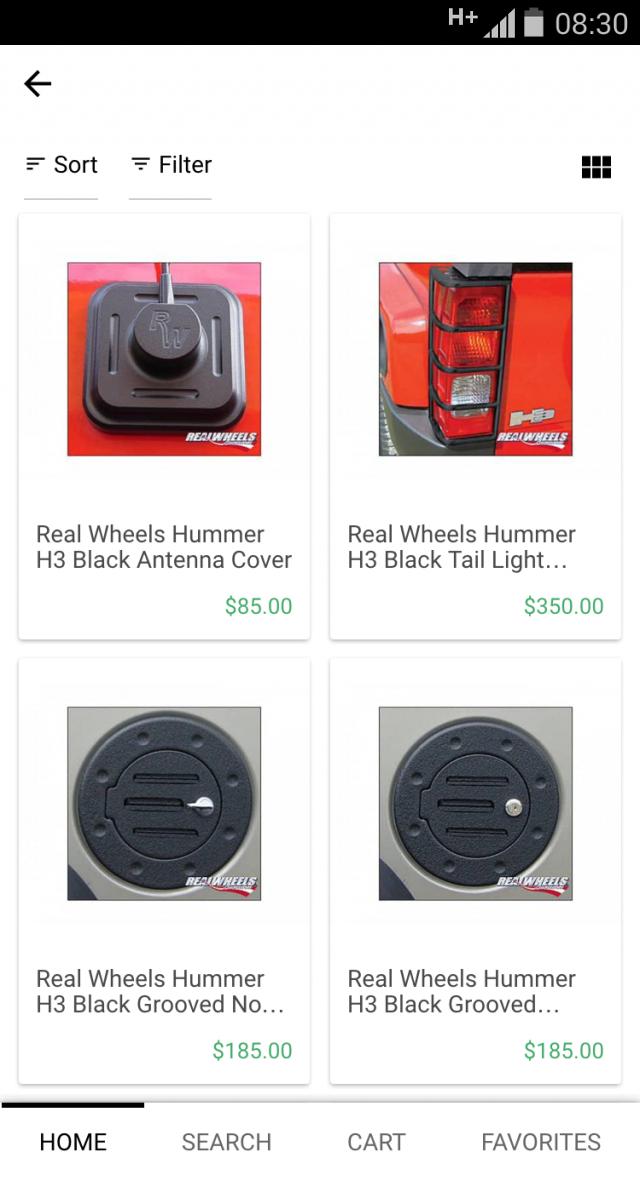
Task: Show the Favorites tab
Action: pos(541,1142)
